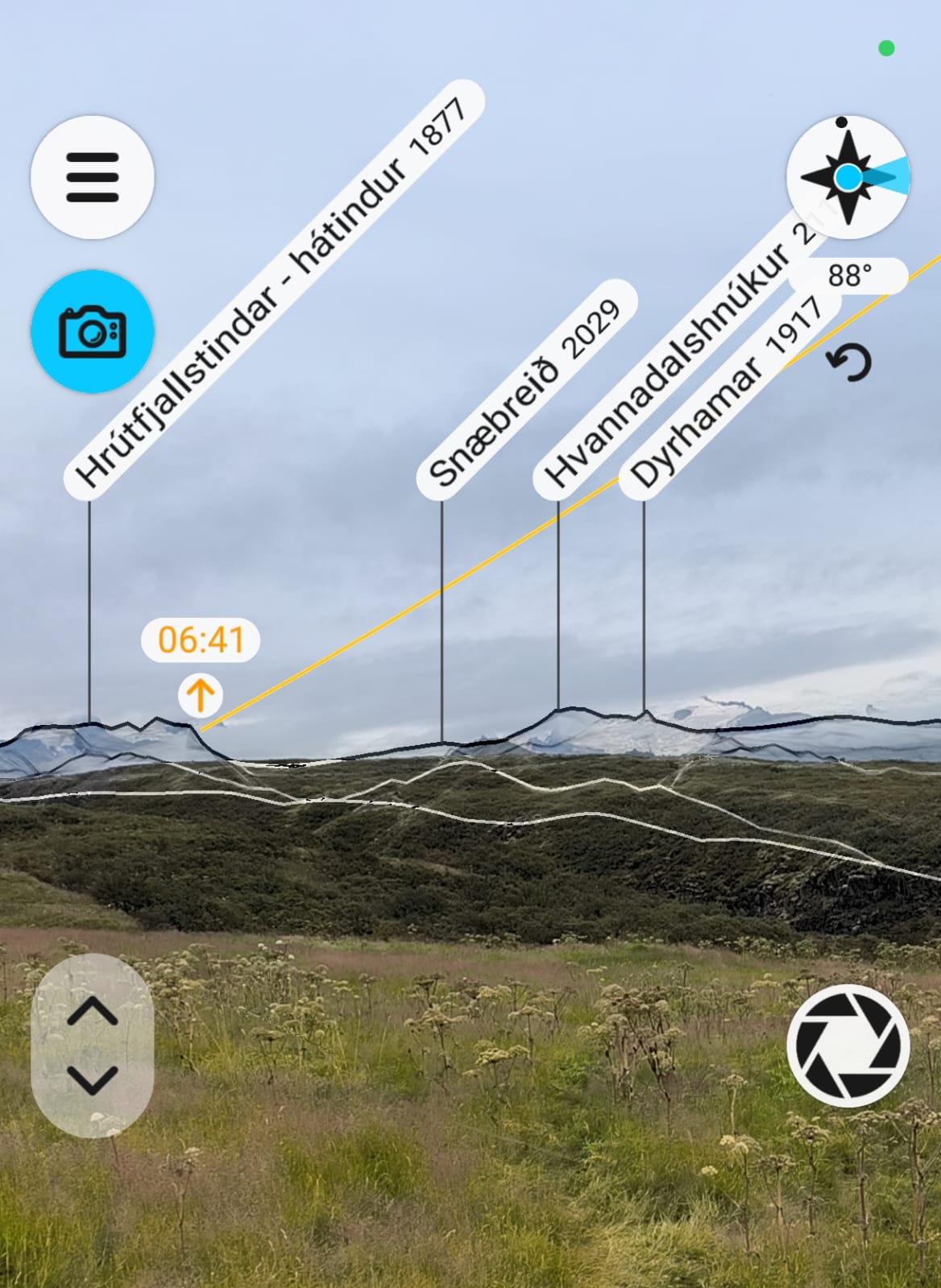Screen dimensions: 941x1288
Task: Open the Hrútfjallstindar - hátindur 1877 label
Action: coord(272,292)
